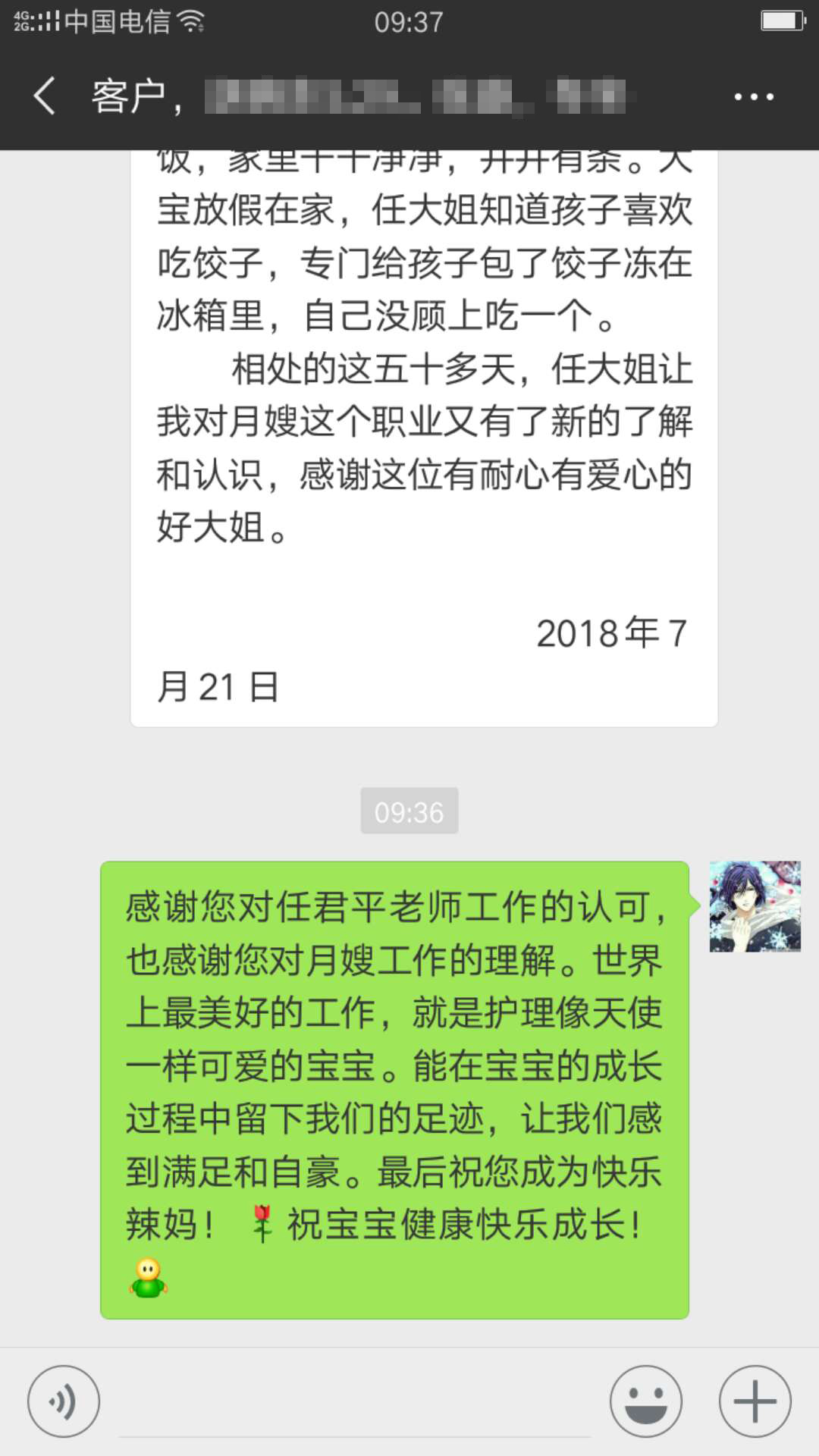The image size is (819, 1456).
Task: Switch to voice message input
Action: click(x=64, y=1401)
